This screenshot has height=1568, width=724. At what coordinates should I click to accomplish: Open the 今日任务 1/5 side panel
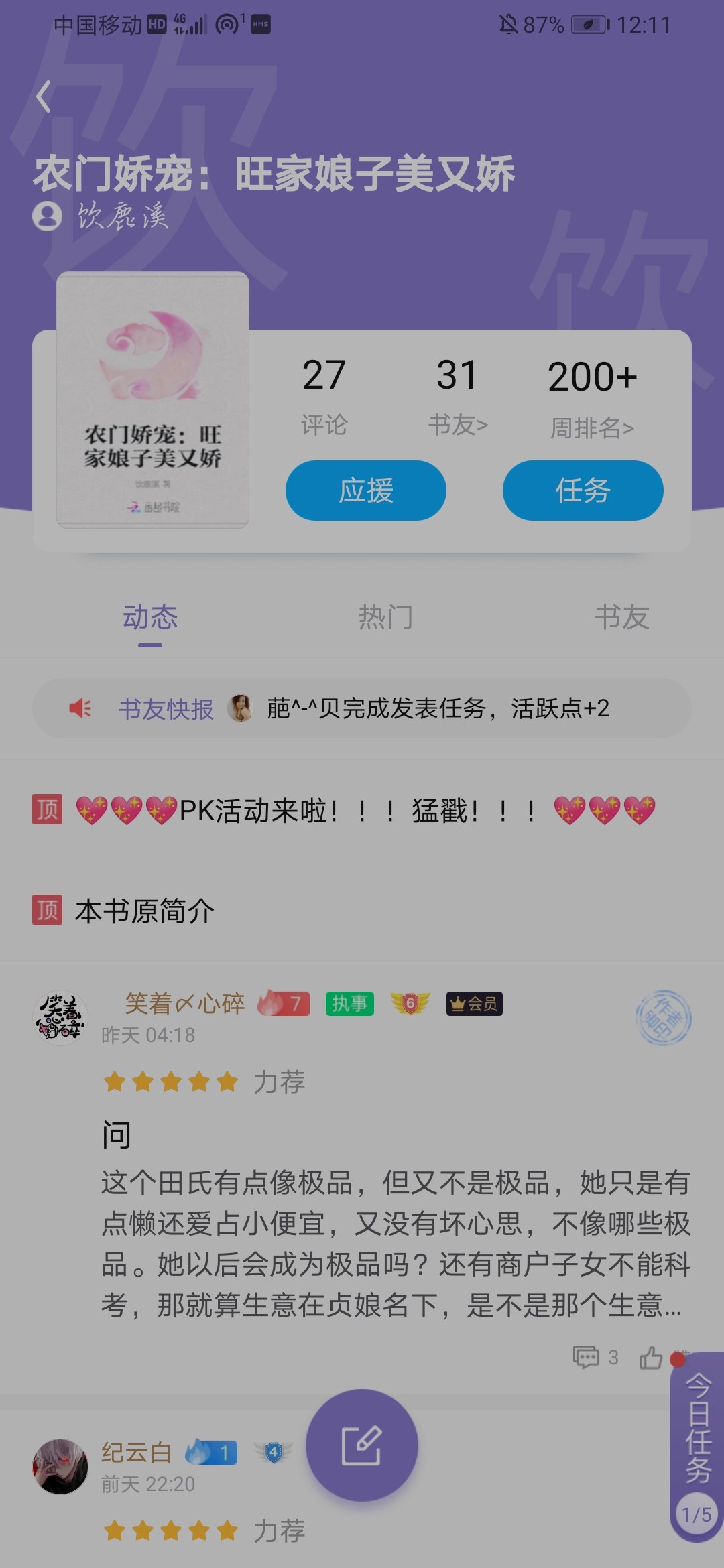point(697,1446)
